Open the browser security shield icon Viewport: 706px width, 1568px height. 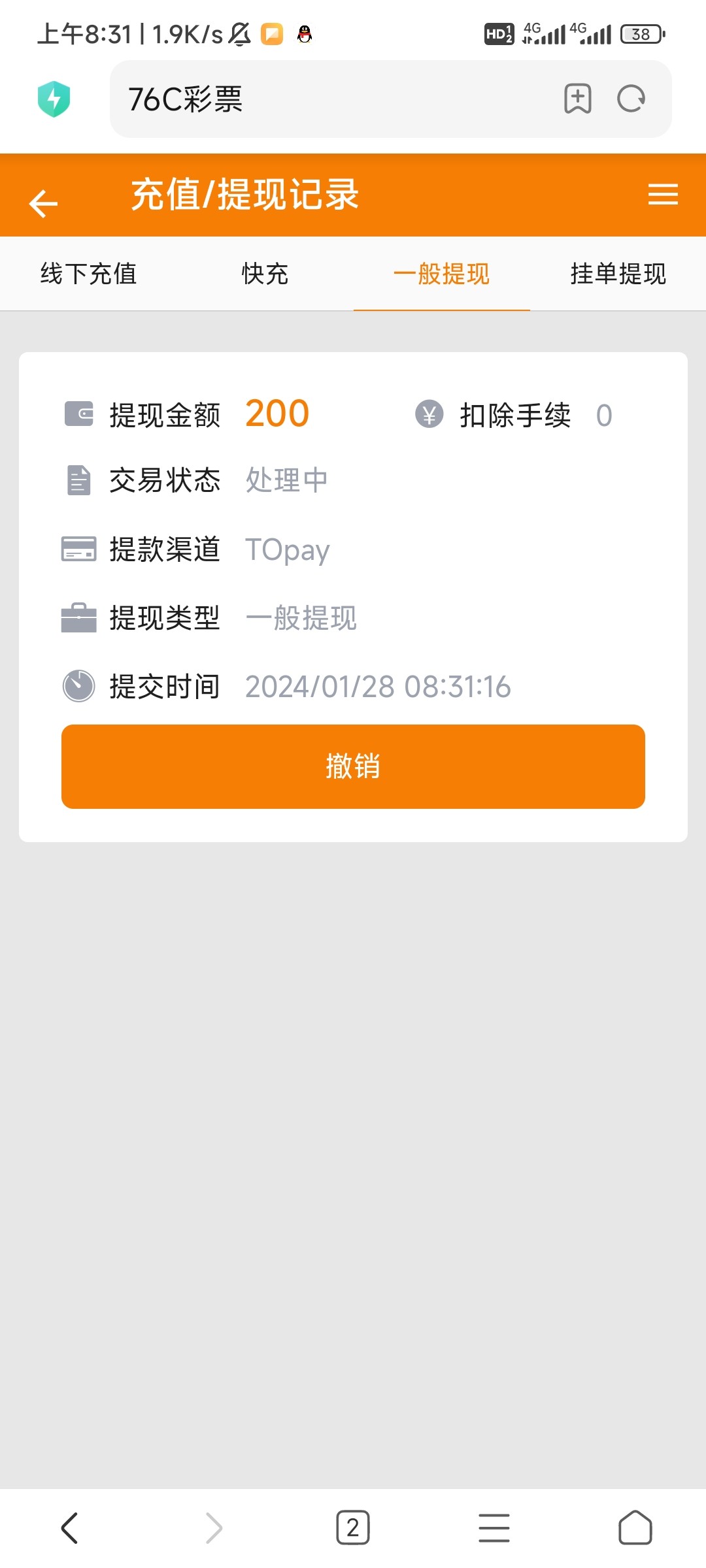click(54, 99)
